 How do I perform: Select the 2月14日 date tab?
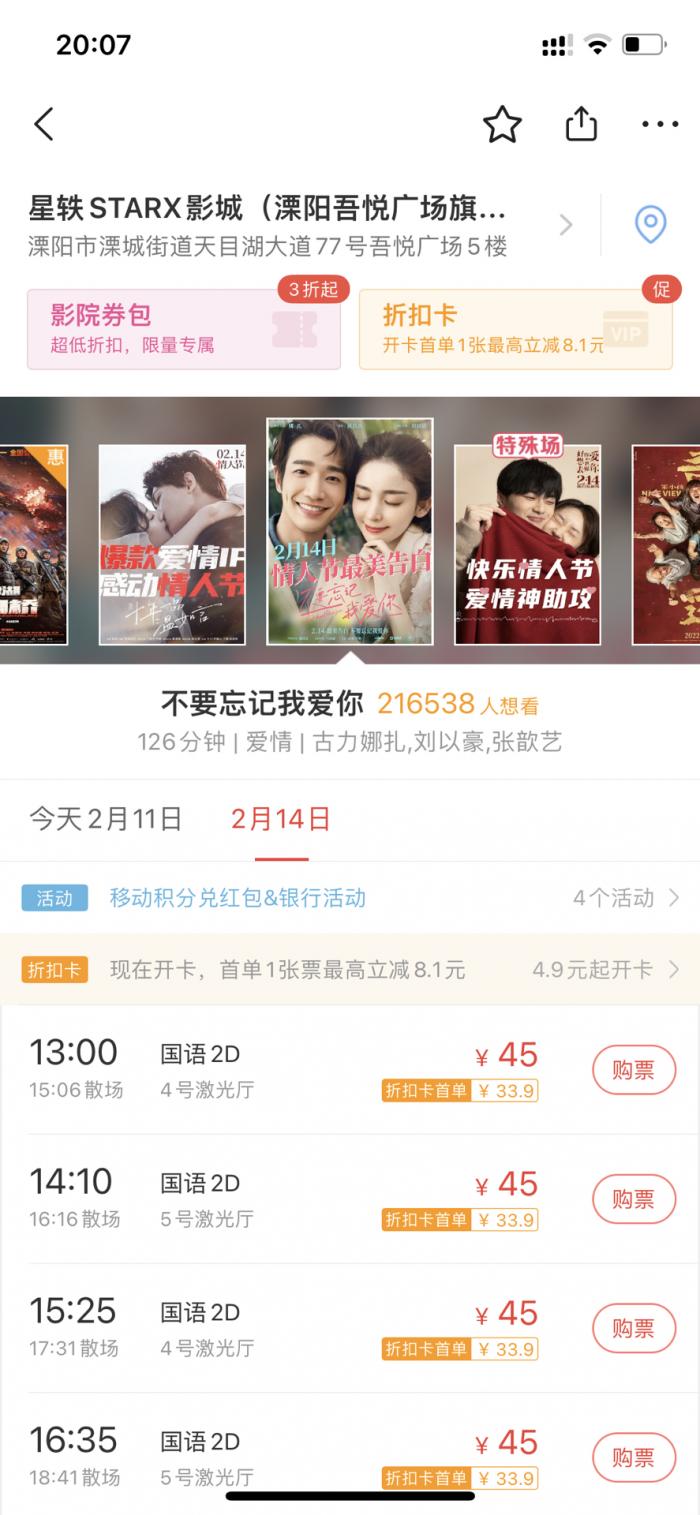click(x=281, y=820)
